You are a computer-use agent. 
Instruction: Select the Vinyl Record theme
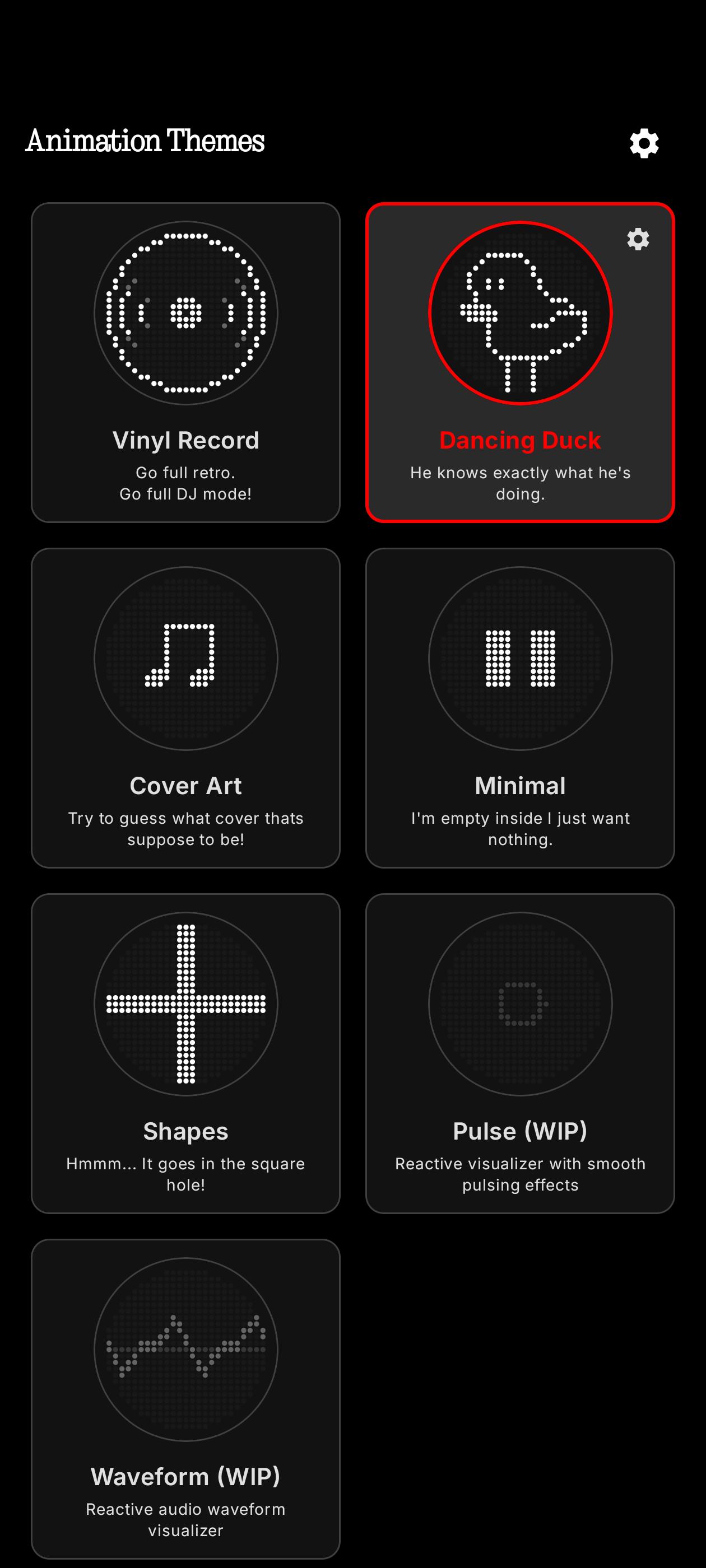tap(186, 362)
